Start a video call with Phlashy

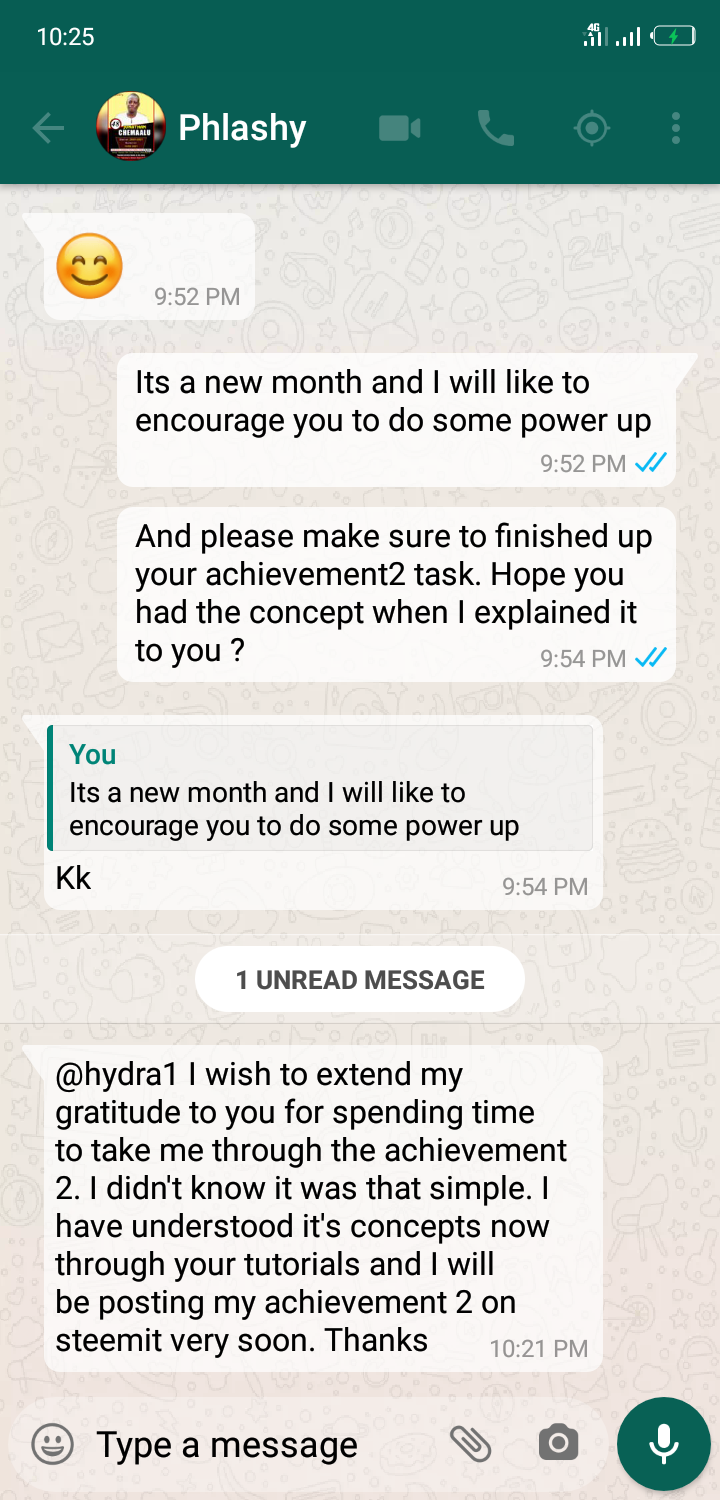click(399, 128)
